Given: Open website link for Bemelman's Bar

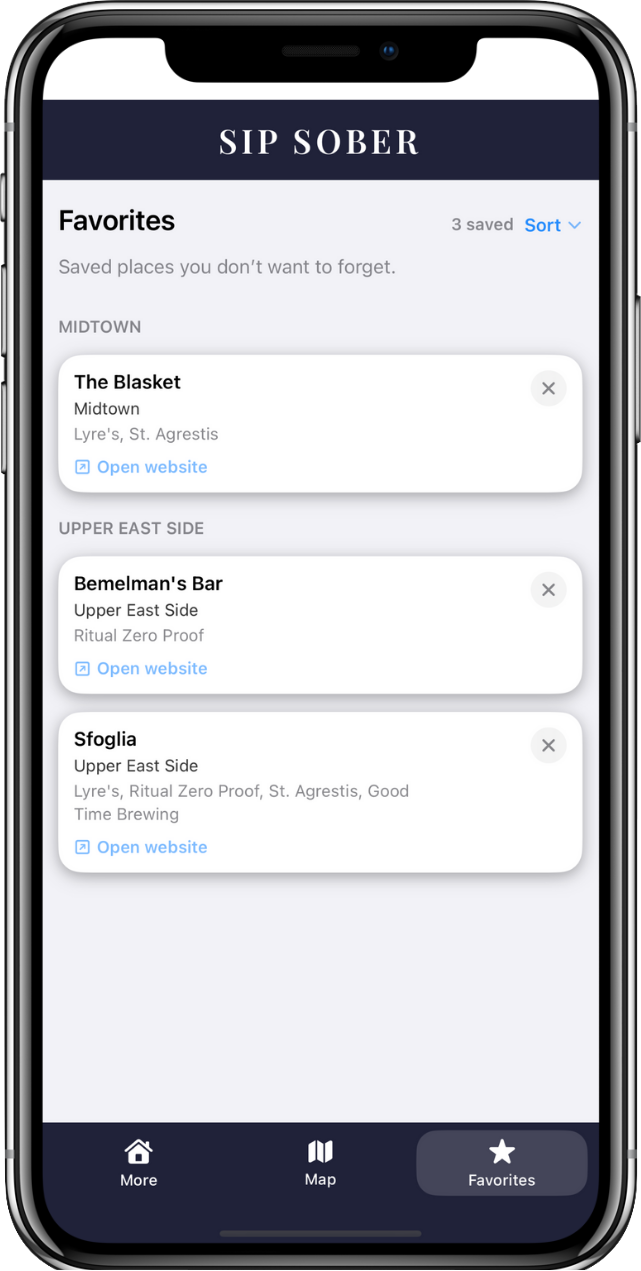Looking at the screenshot, I should pos(141,668).
